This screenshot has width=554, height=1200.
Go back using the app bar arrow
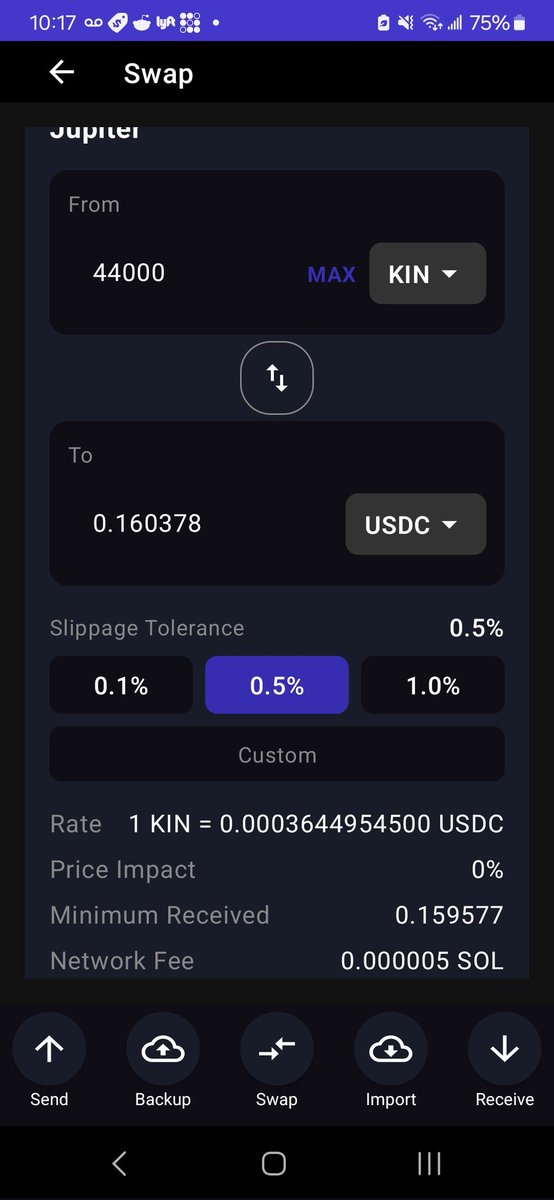pos(62,73)
